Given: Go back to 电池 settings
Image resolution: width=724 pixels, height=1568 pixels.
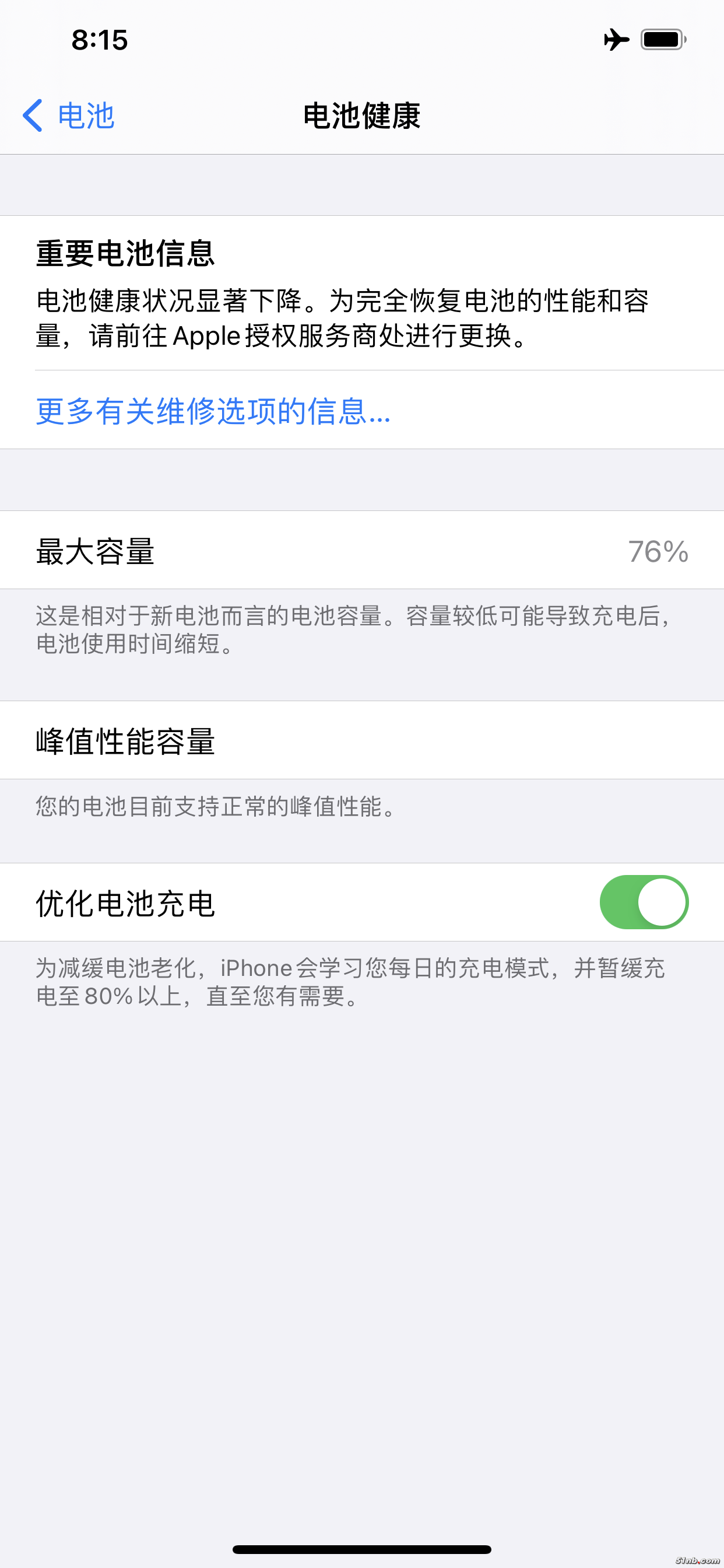Looking at the screenshot, I should (x=68, y=115).
